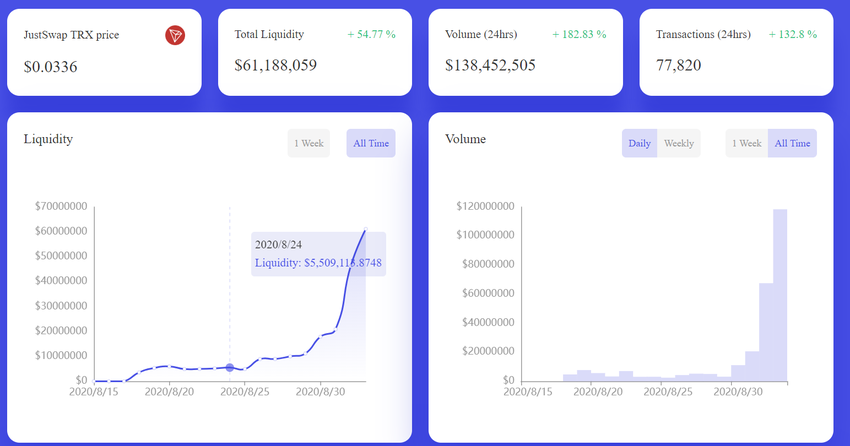Screen dimensions: 850x446
Task: Select All Time on the Liquidity chart
Action: tap(371, 144)
